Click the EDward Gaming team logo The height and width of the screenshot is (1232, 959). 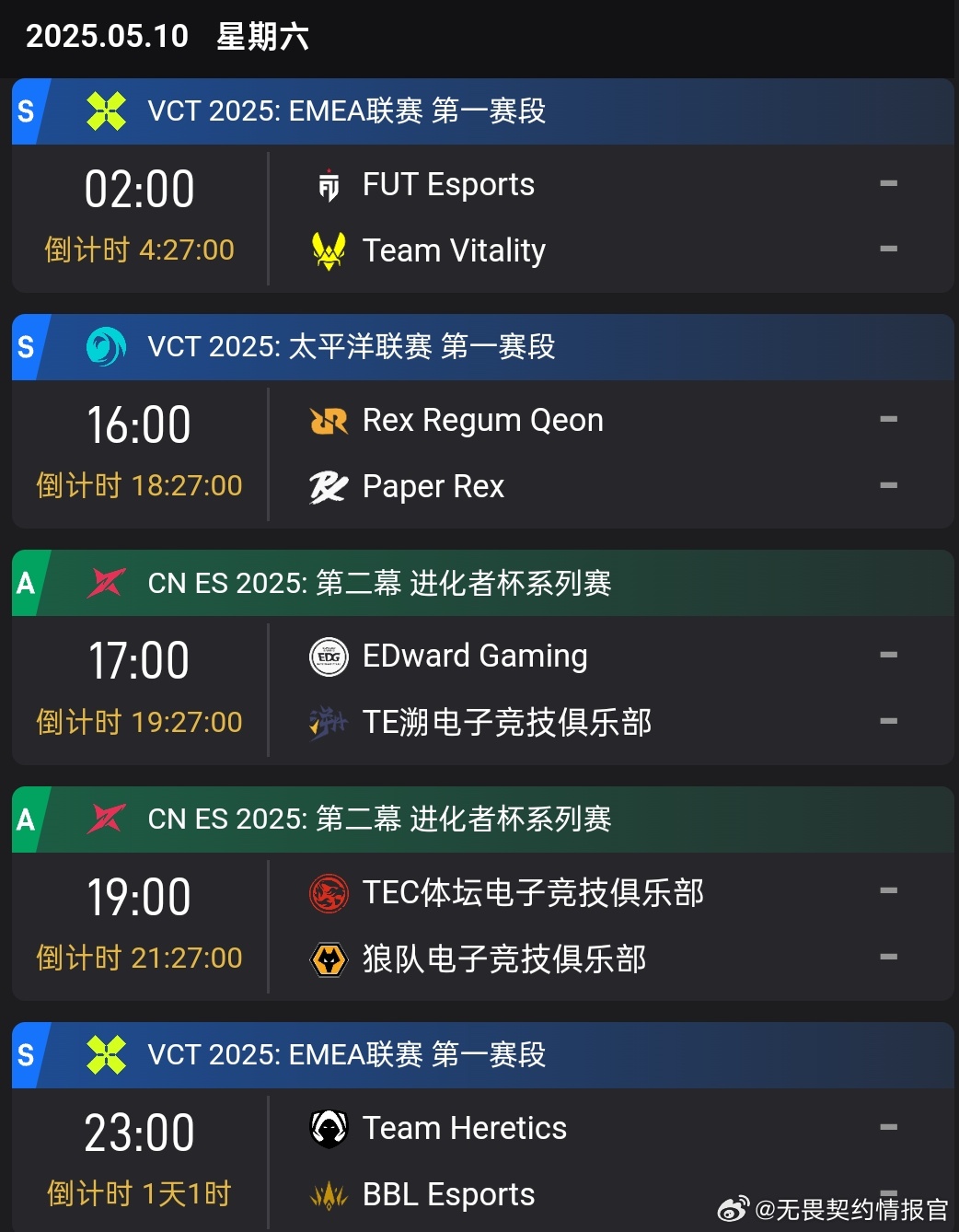[x=328, y=656]
